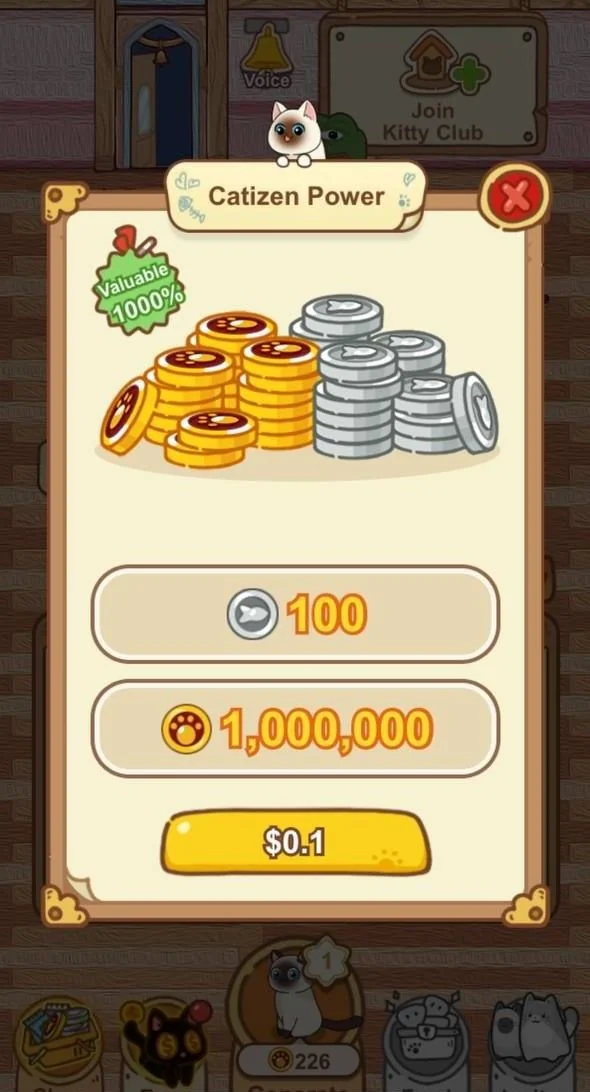Viewport: 590px width, 1092px height.
Task: Close the Catizen Power dialog
Action: point(514,198)
